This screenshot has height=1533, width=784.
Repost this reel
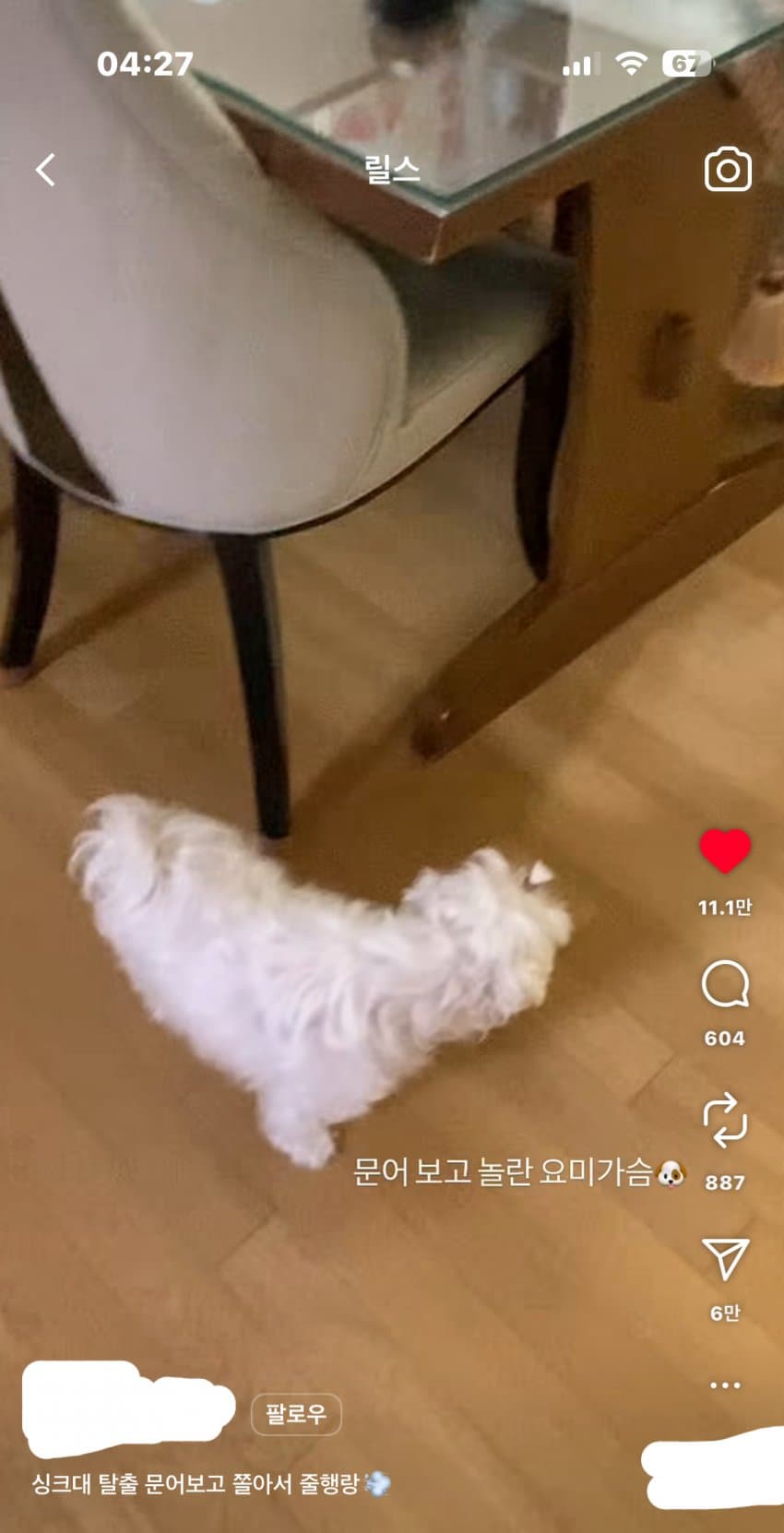pyautogui.click(x=725, y=1120)
